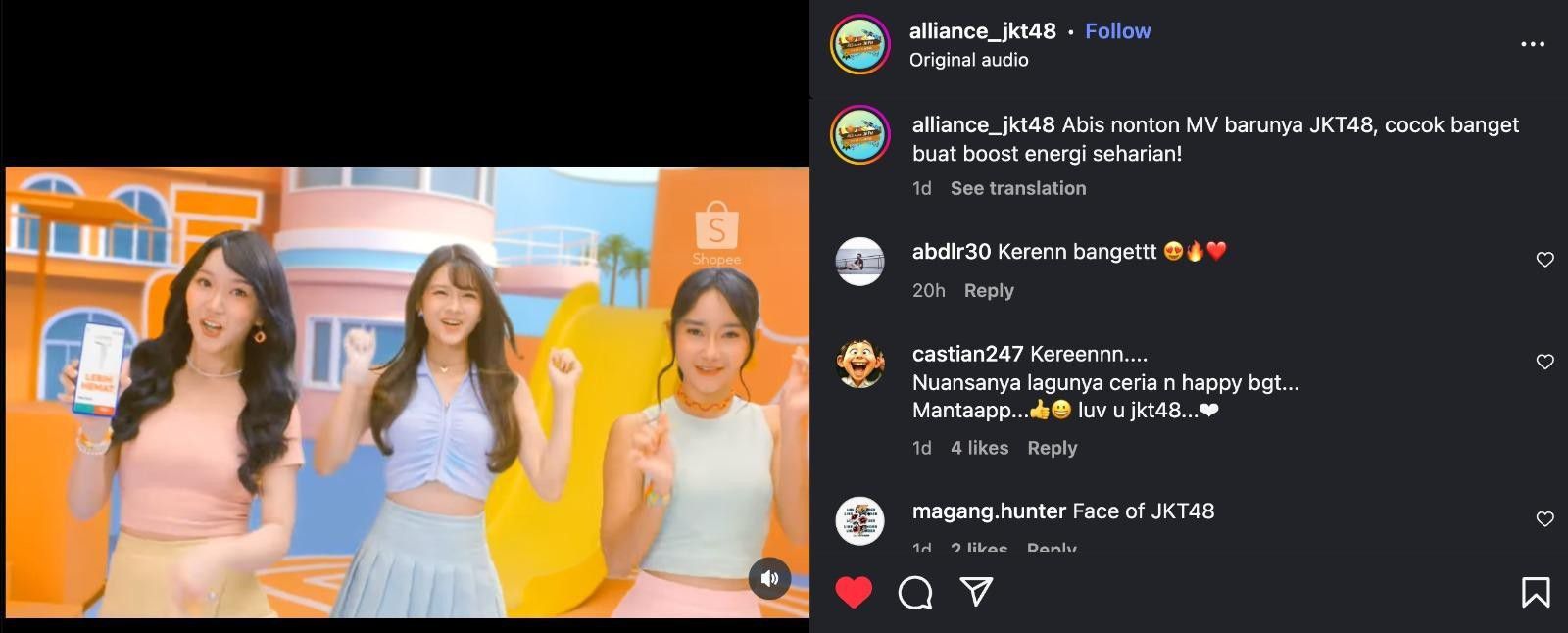The width and height of the screenshot is (1568, 633).
Task: Open the castian247 profile from its username
Action: click(967, 354)
